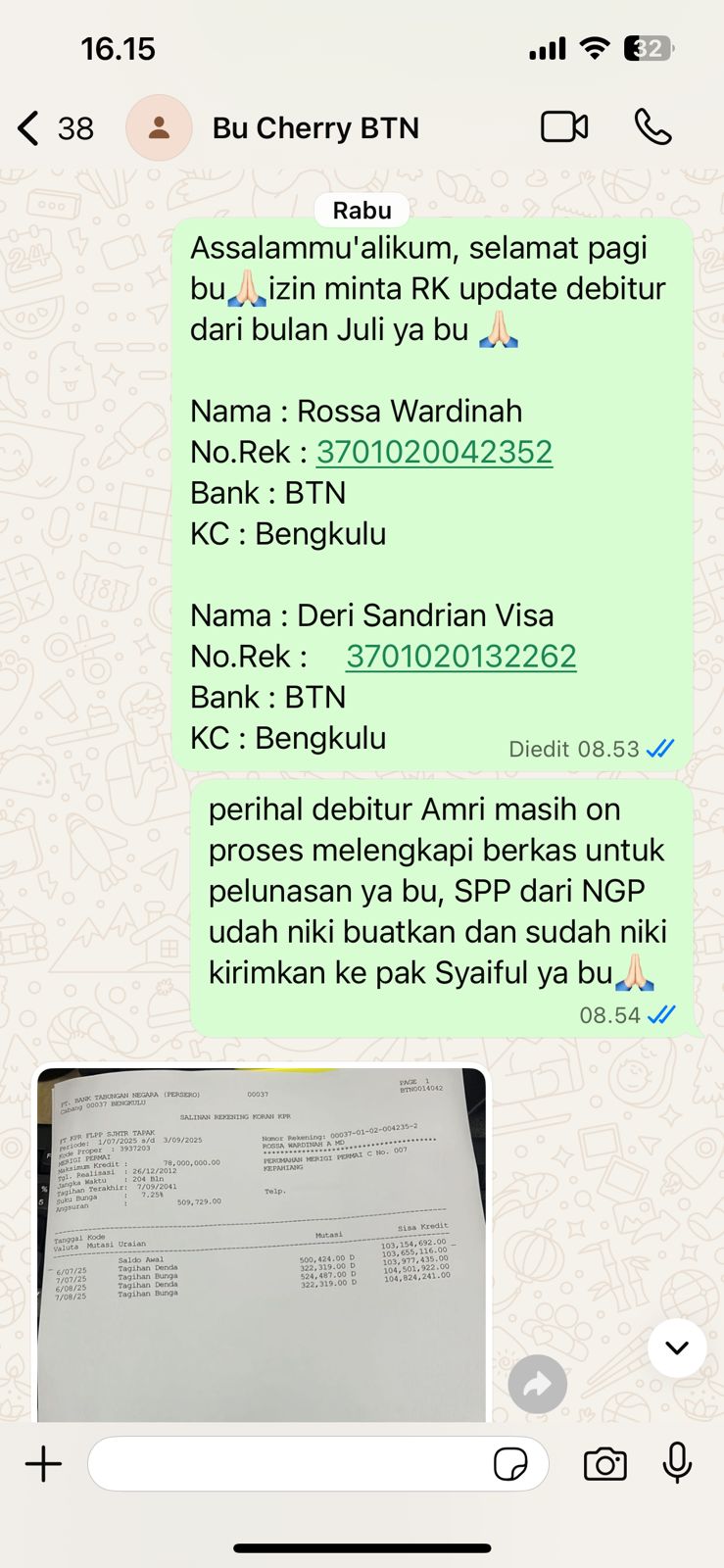
Task: Open the sticker picker
Action: [x=510, y=1464]
